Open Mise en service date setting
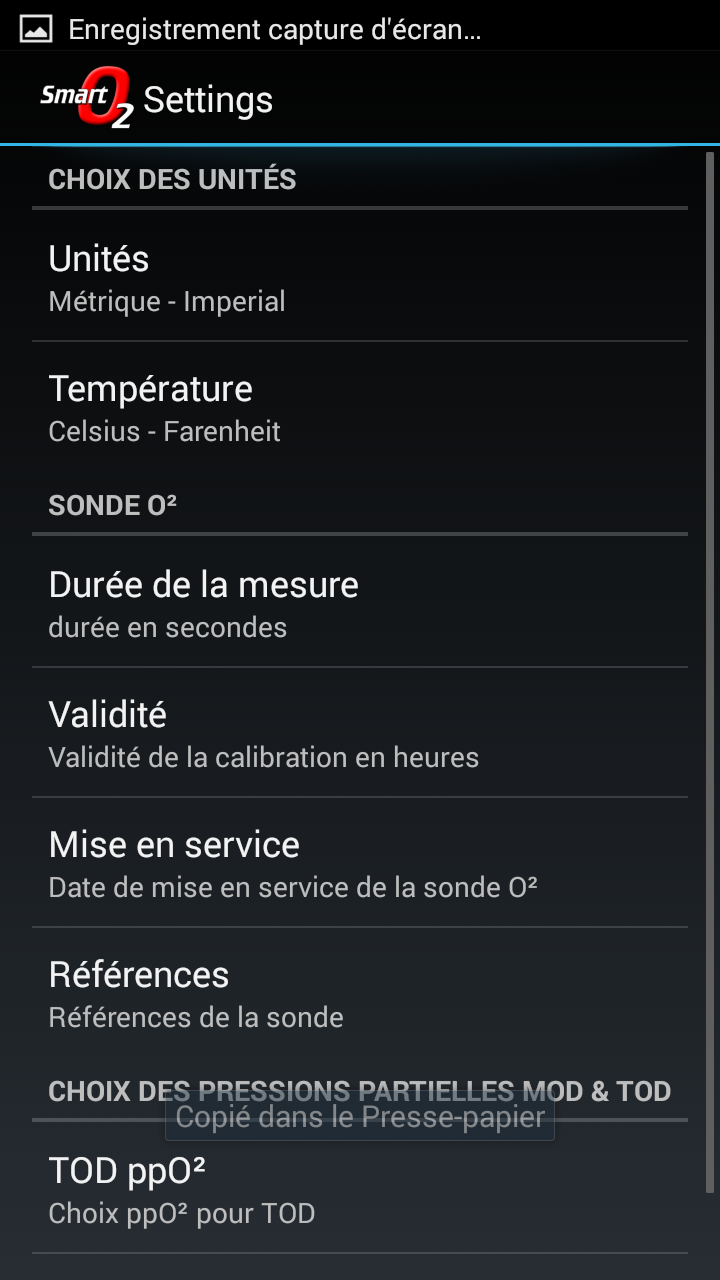 360,862
